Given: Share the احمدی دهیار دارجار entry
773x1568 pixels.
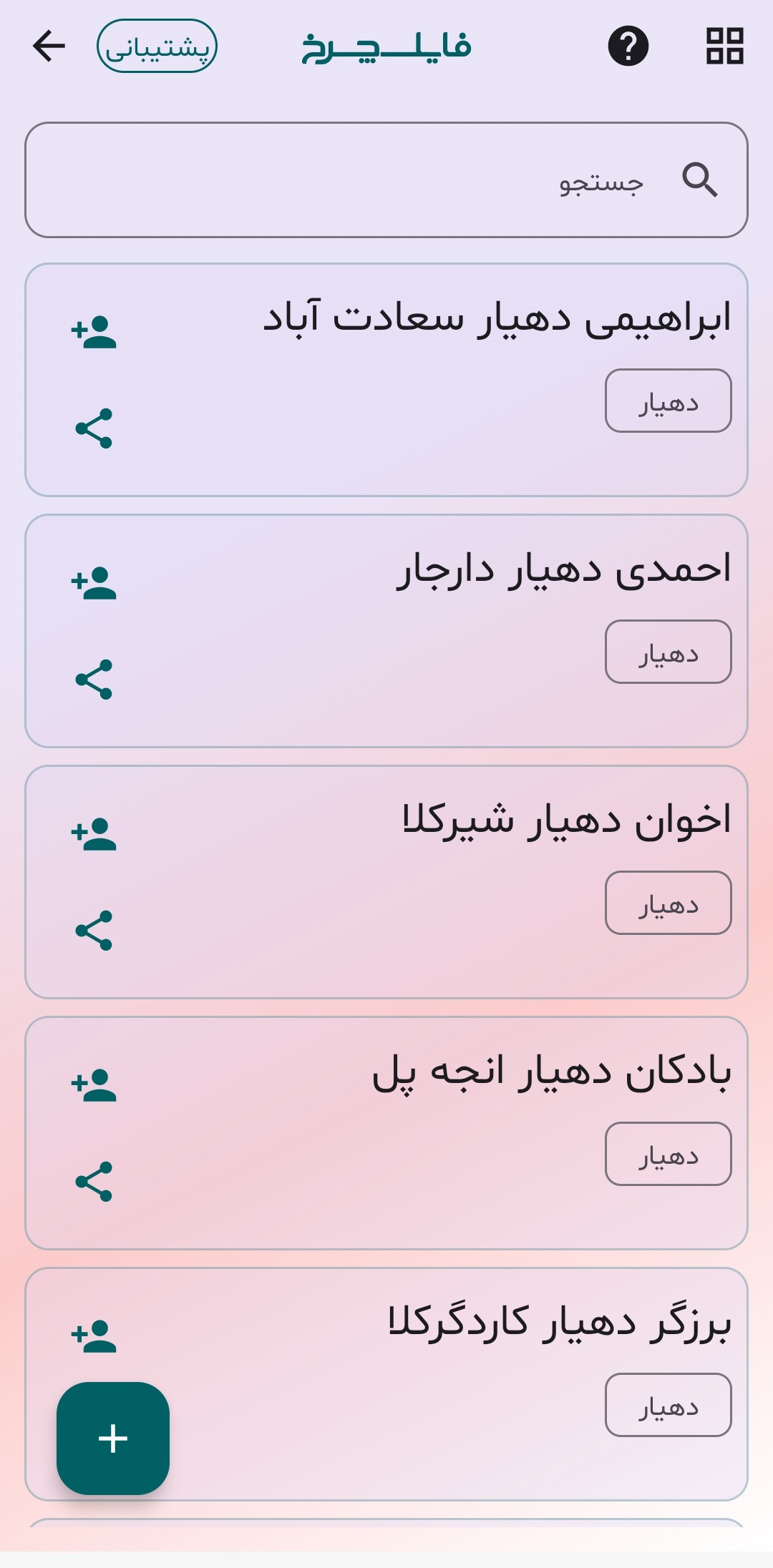Looking at the screenshot, I should 94,680.
